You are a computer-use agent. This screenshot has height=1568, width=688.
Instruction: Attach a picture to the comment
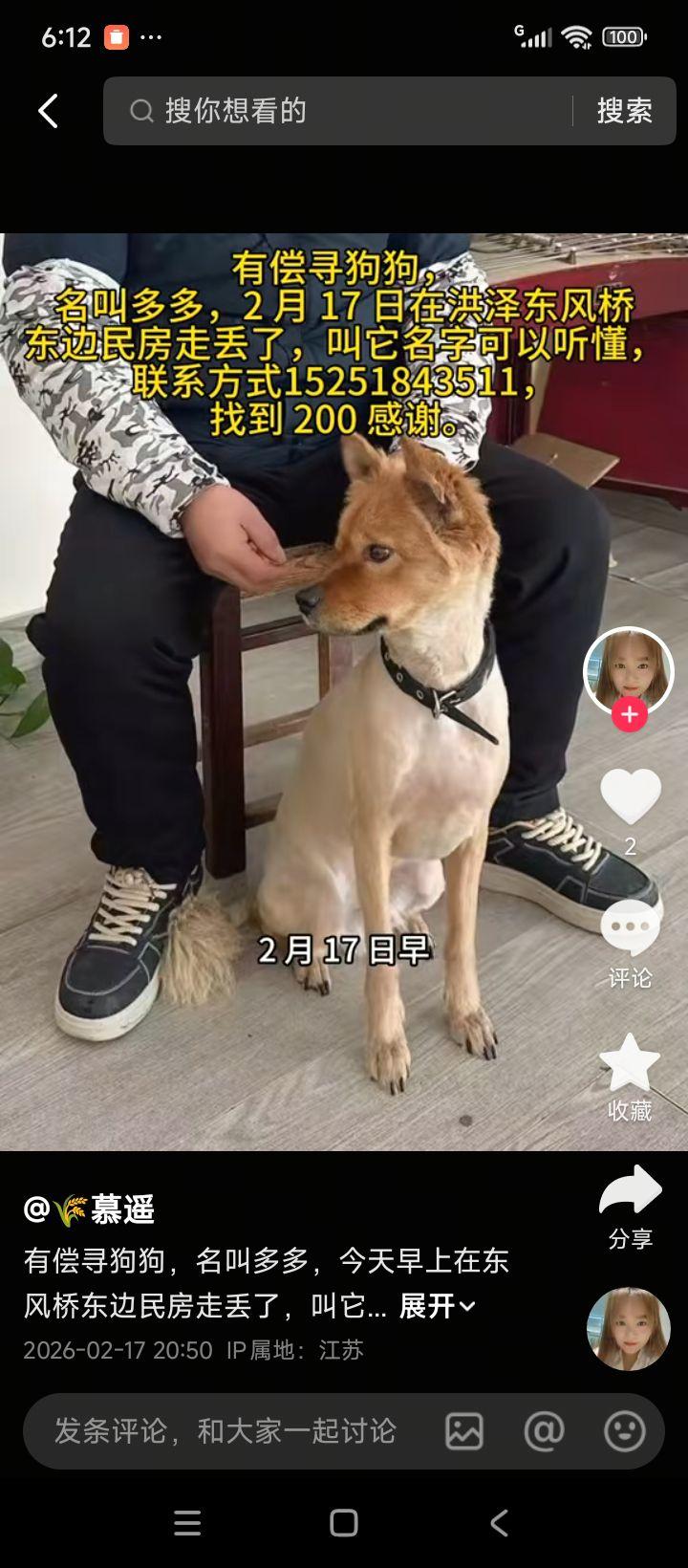pos(464,1431)
